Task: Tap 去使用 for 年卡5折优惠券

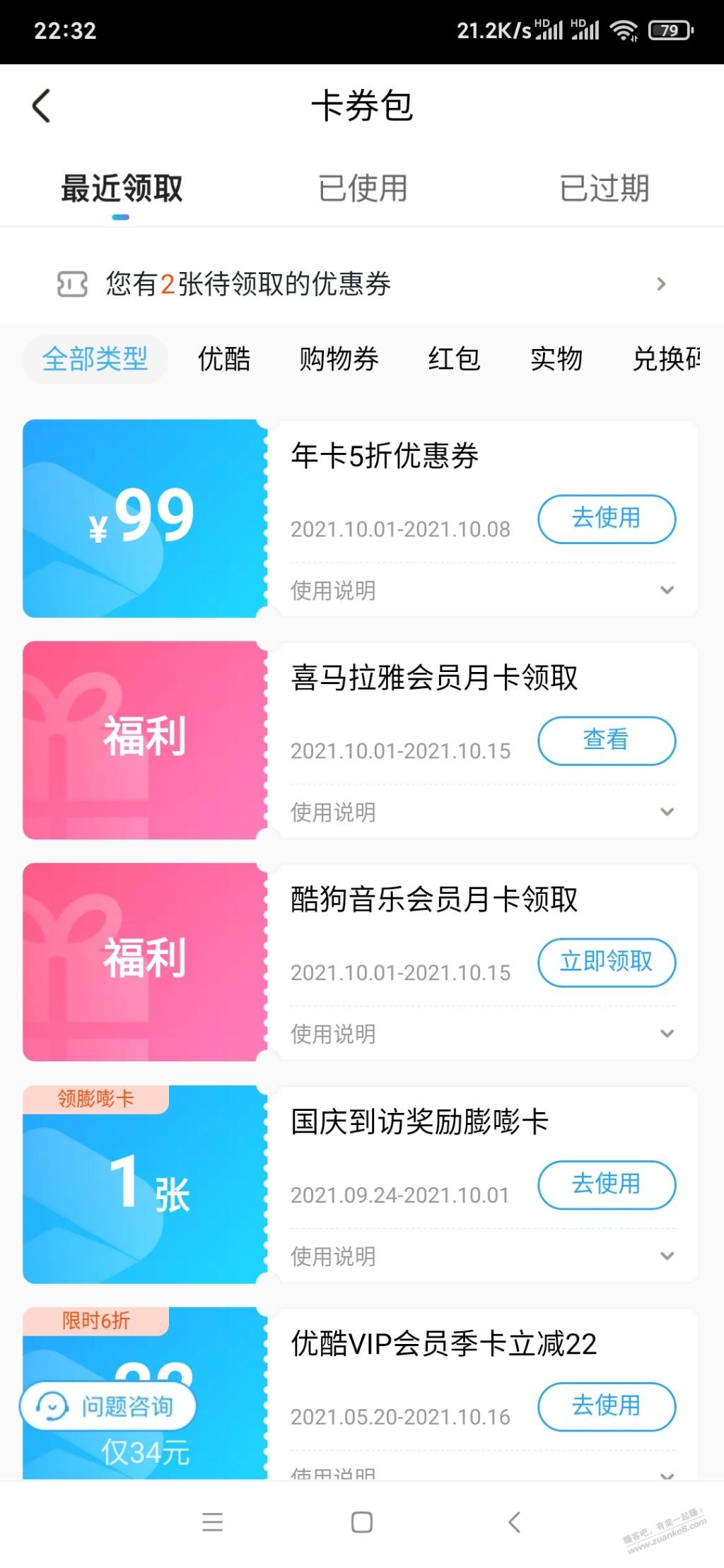Action: click(x=607, y=519)
